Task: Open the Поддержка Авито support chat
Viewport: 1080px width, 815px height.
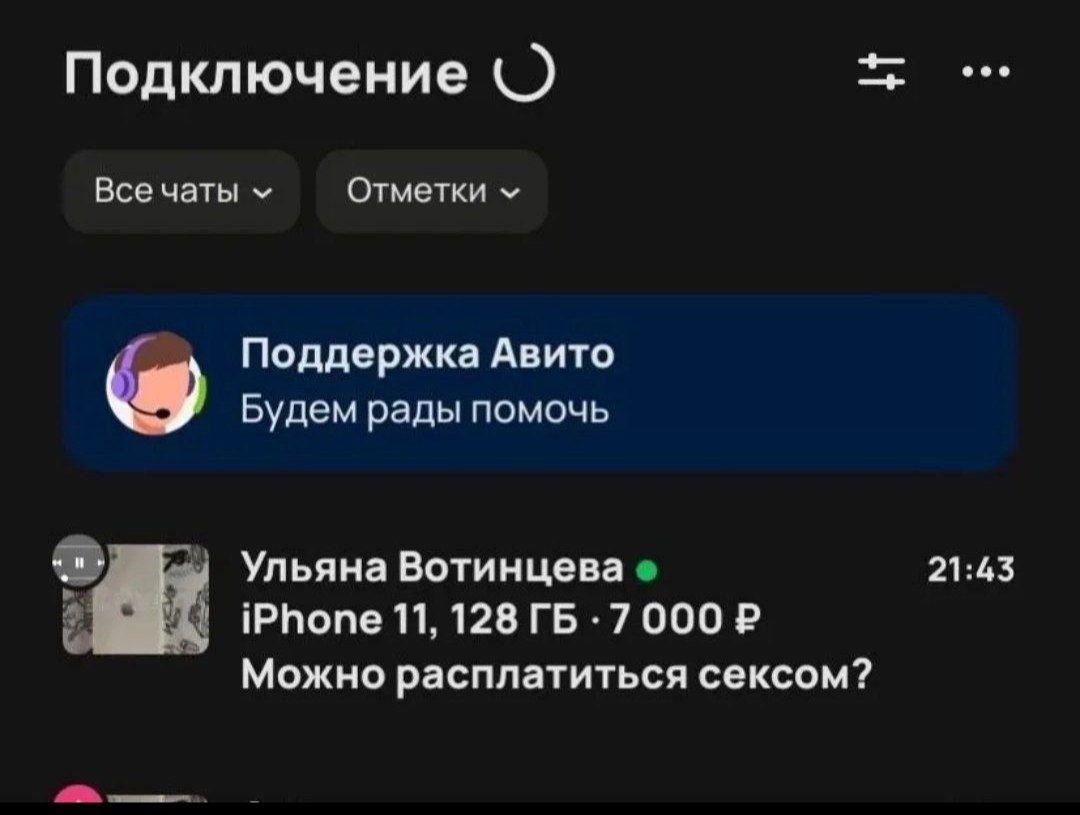Action: 540,383
